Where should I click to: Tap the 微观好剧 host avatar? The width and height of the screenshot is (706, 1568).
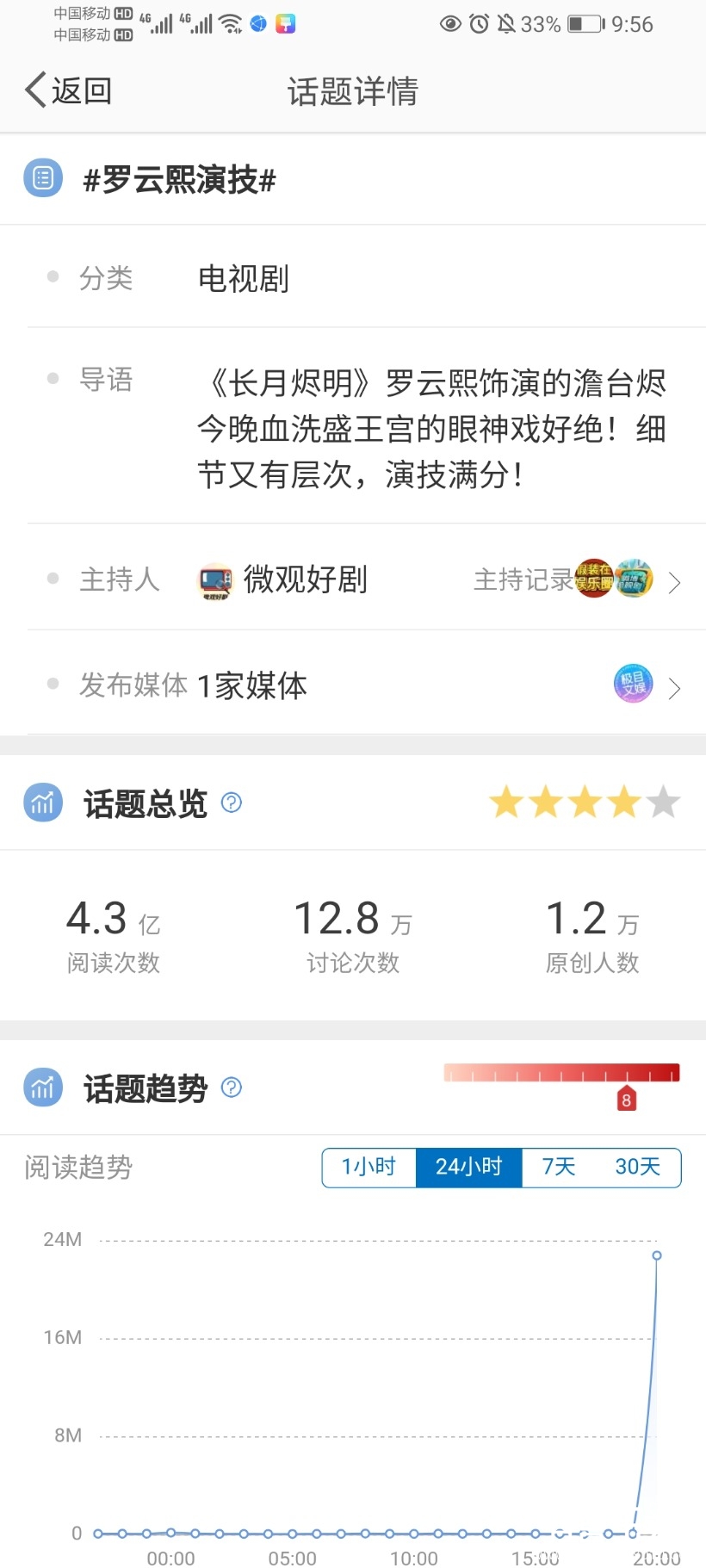(214, 579)
